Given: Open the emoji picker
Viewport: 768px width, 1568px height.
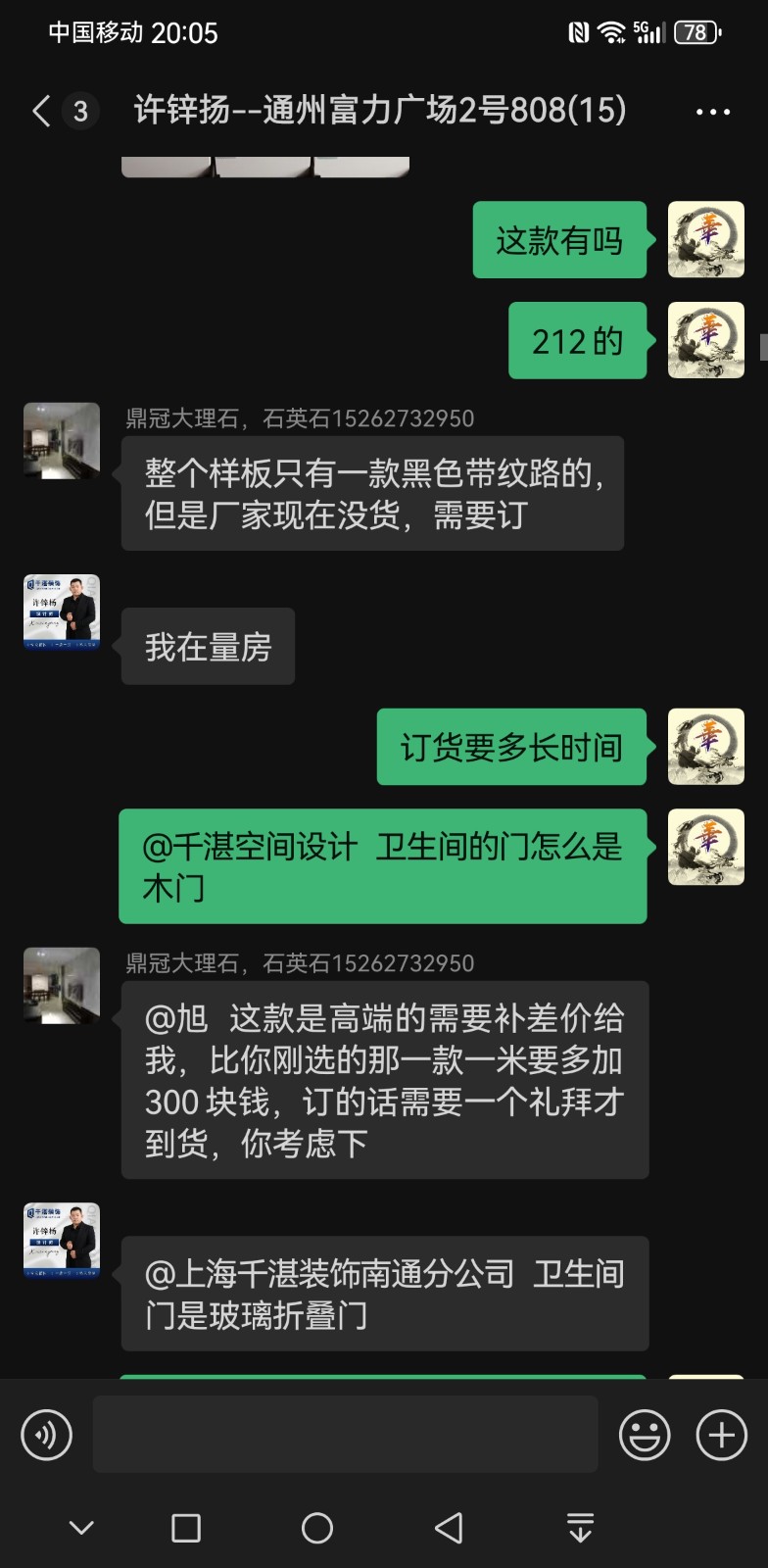Looking at the screenshot, I should click(x=645, y=1435).
